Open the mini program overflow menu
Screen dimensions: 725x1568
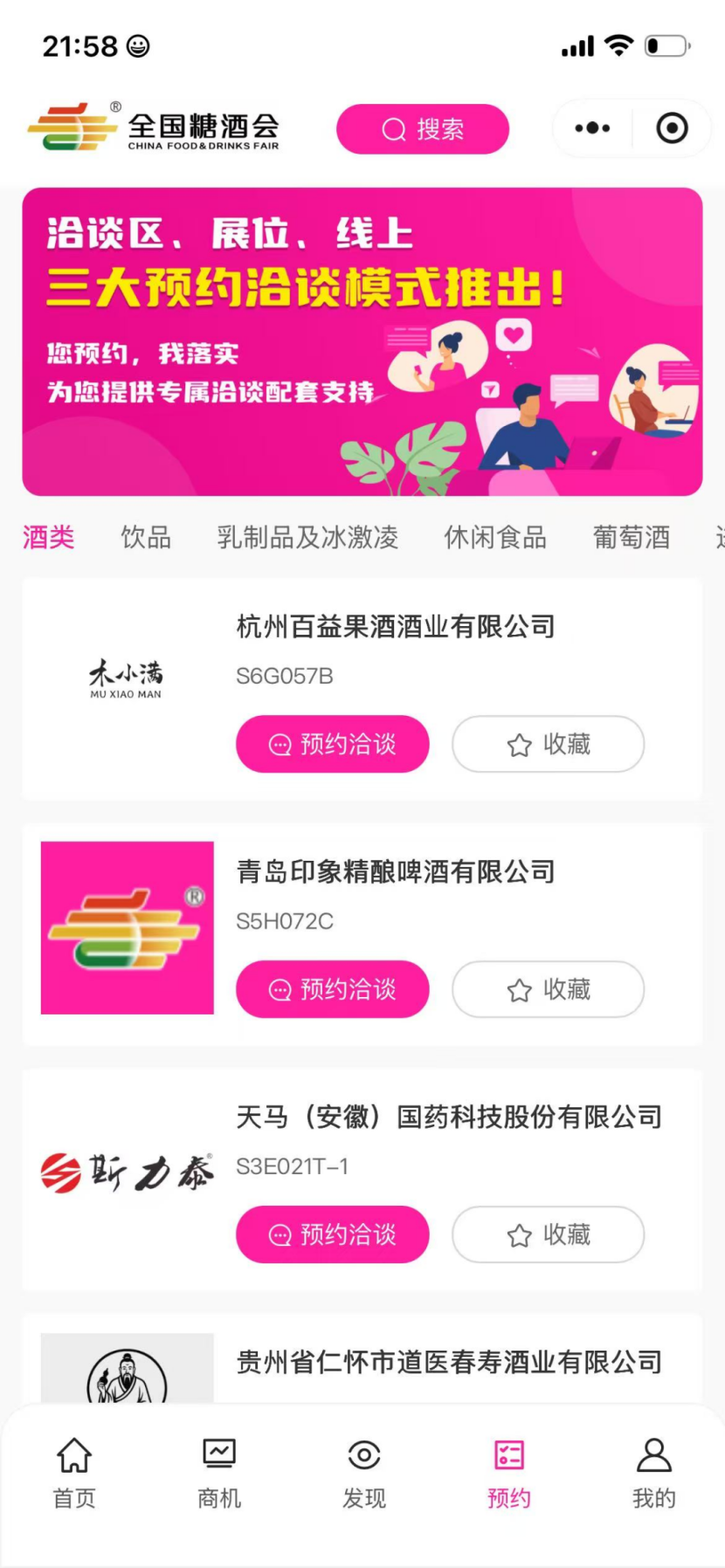point(592,128)
